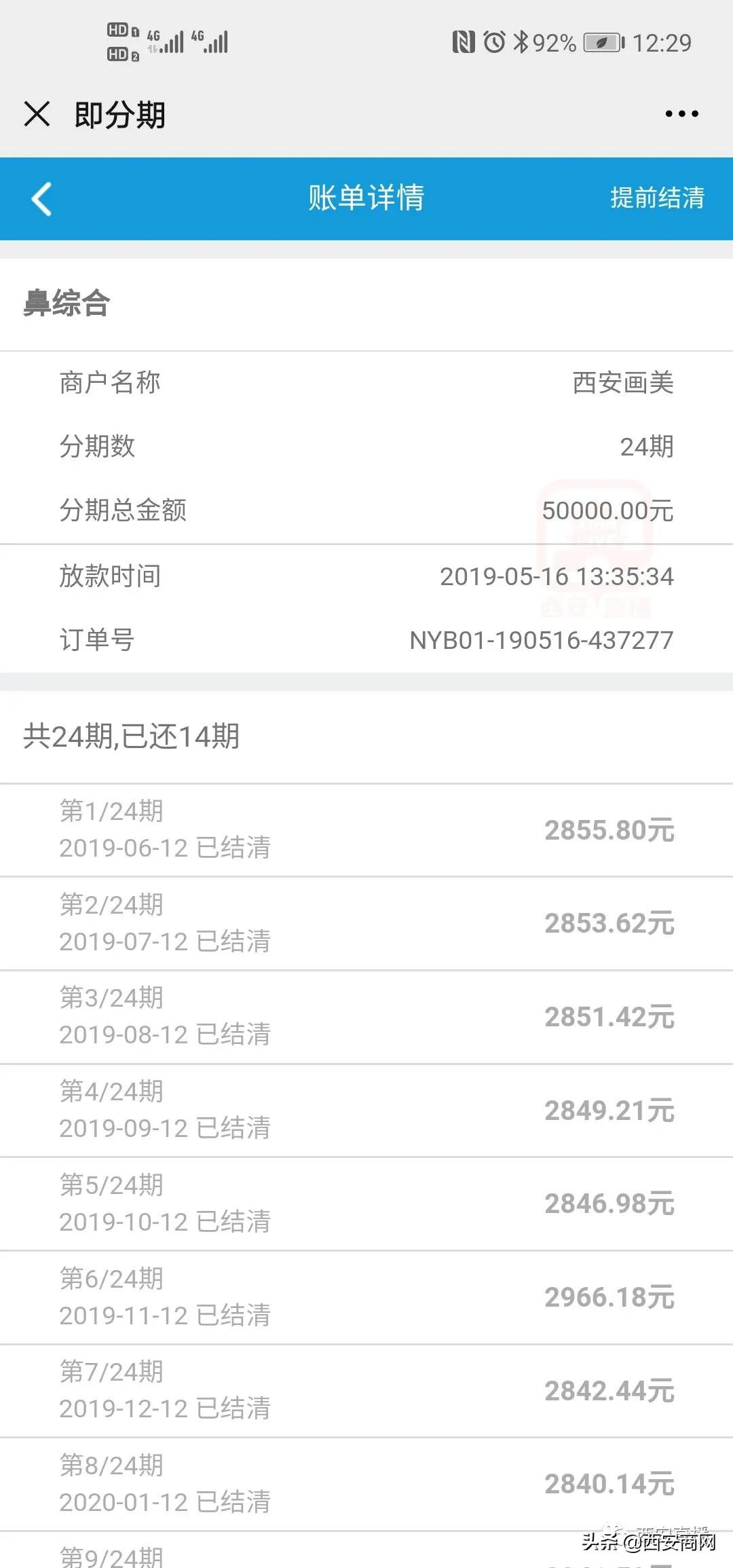Viewport: 733px width, 1568px height.
Task: Tap 提前结清 to settle early
Action: 657,198
